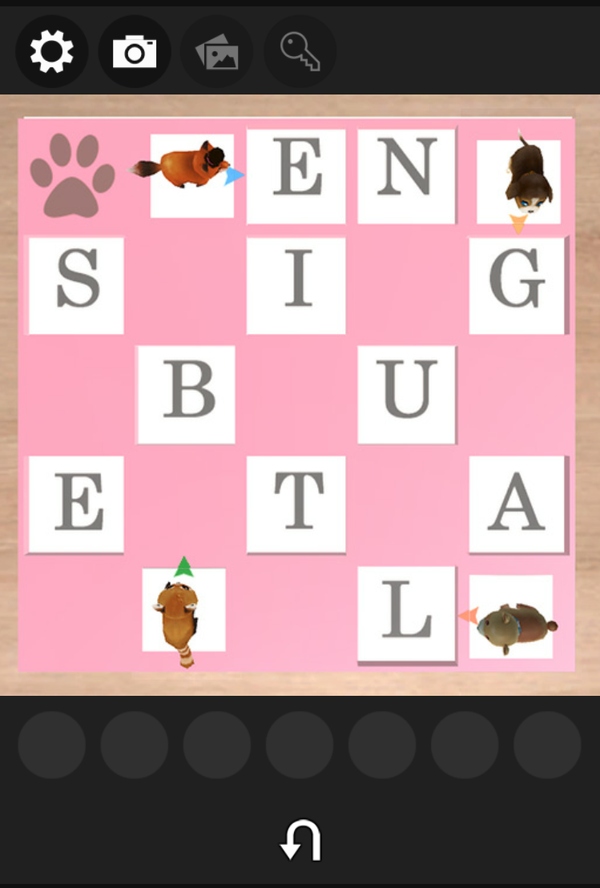This screenshot has width=600, height=888.
Task: Tap the key hint icon
Action: point(300,51)
